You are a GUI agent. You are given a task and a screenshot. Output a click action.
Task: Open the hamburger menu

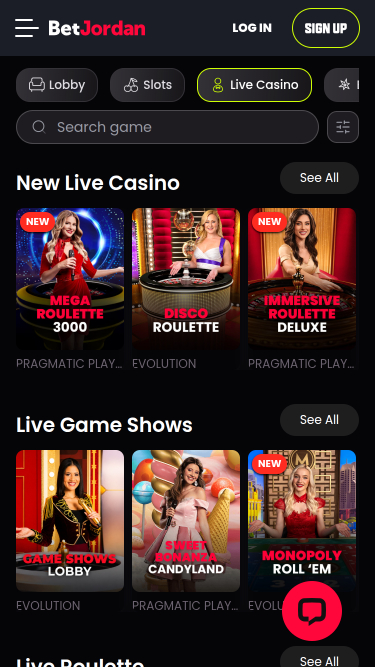coord(26,28)
